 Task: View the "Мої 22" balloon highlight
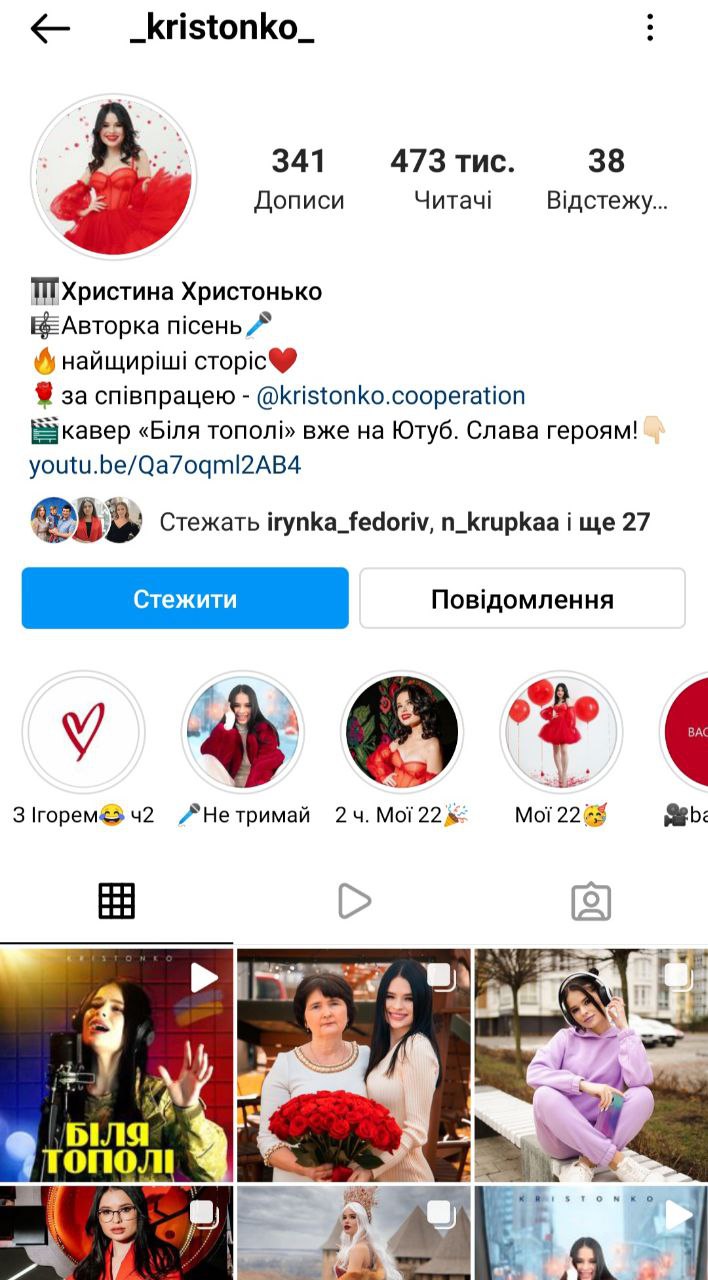tap(561, 733)
